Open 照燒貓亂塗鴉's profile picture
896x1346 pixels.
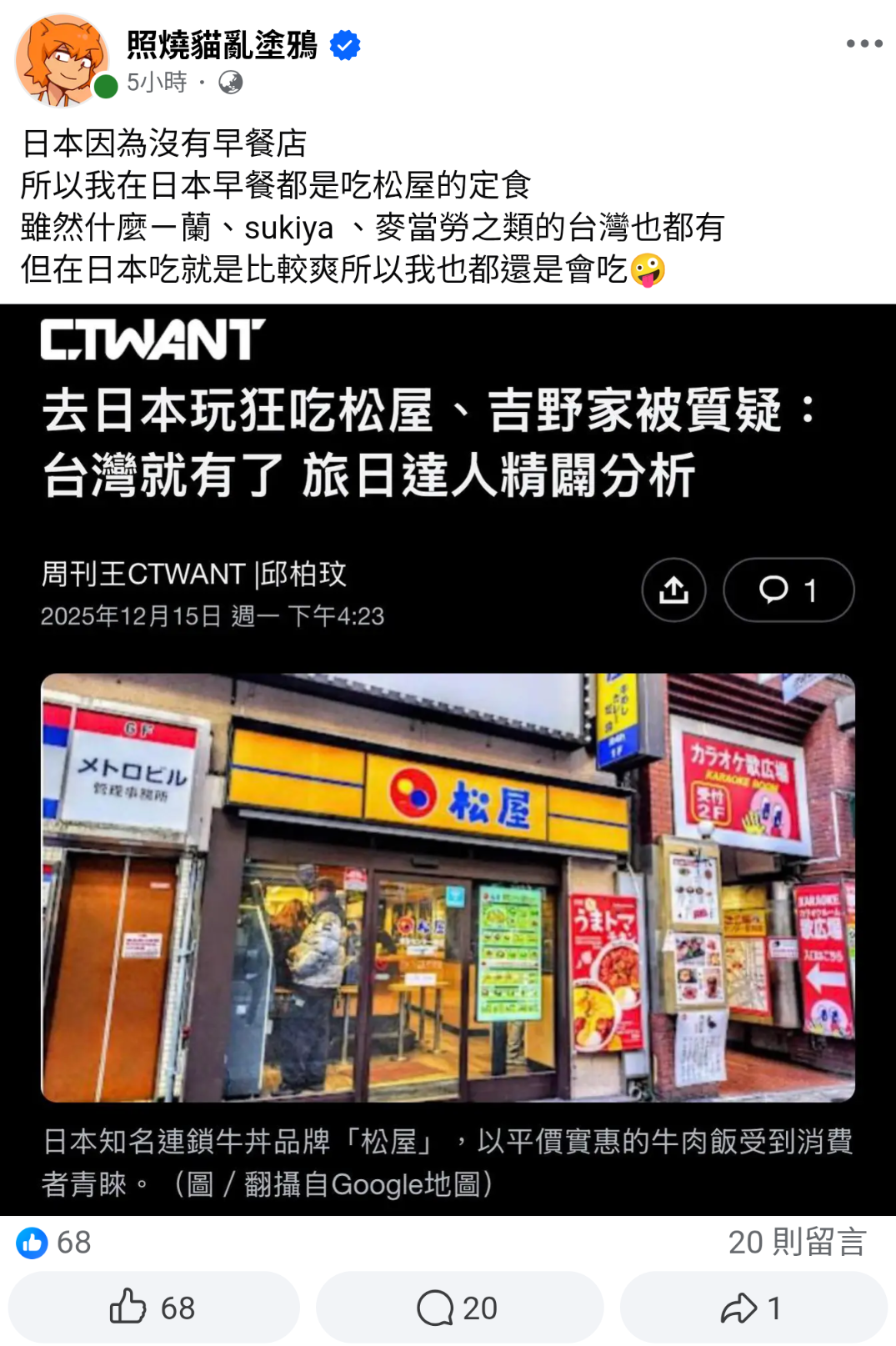pyautogui.click(x=62, y=60)
